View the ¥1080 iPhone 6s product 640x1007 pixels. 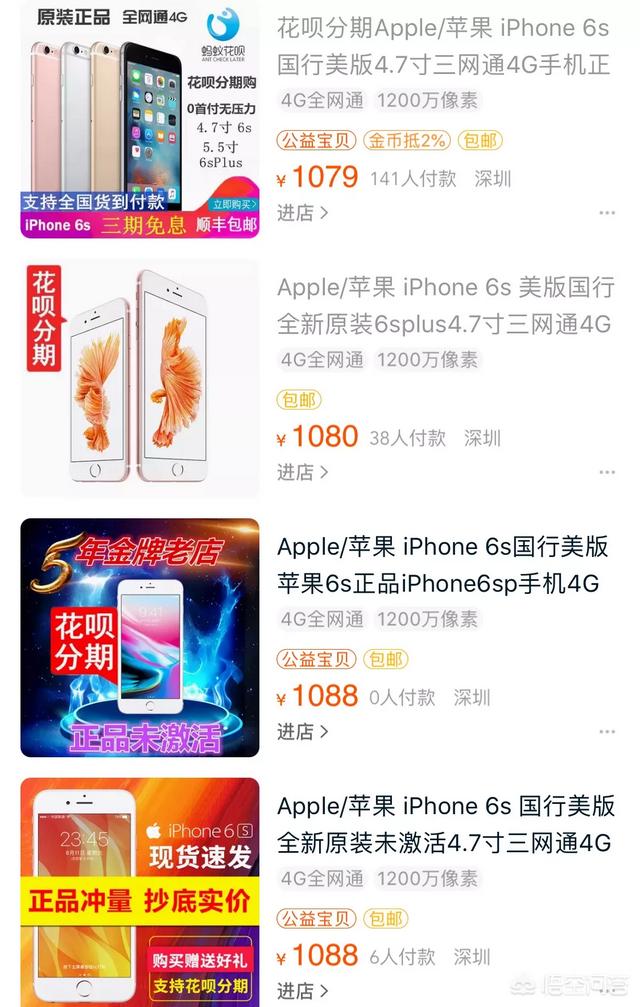[445, 306]
